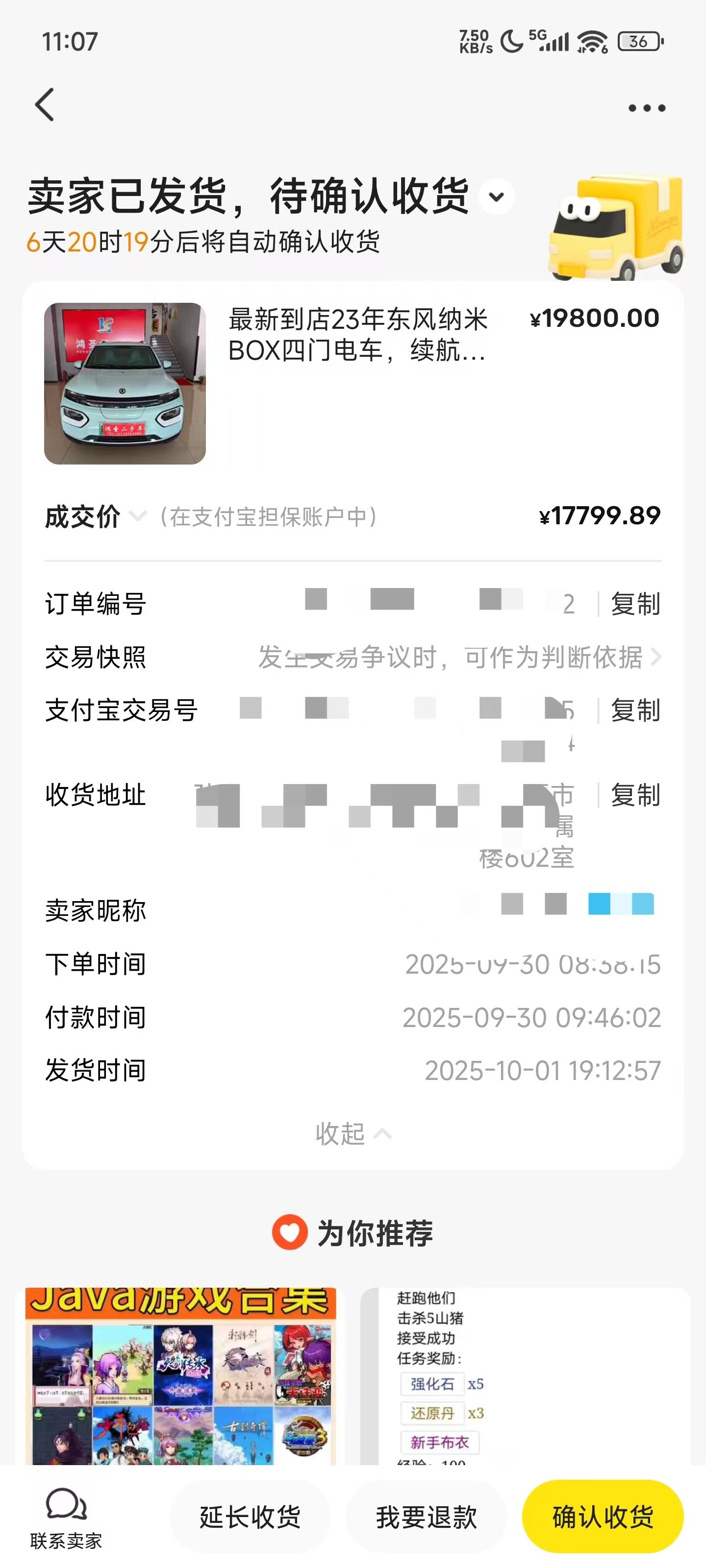The width and height of the screenshot is (706, 1568).
Task: Open the recommended item showing 强化石 rewards
Action: pos(525,1375)
